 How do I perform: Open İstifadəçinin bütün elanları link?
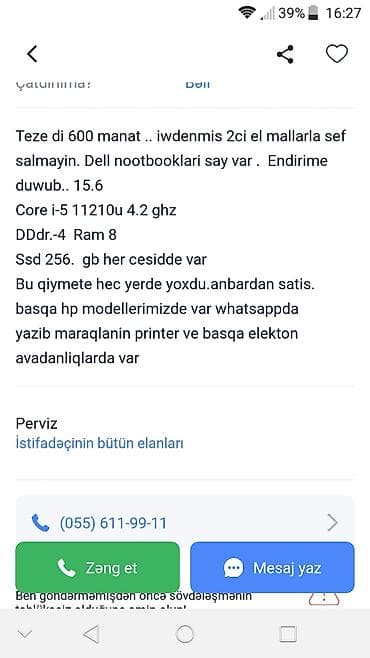99,443
